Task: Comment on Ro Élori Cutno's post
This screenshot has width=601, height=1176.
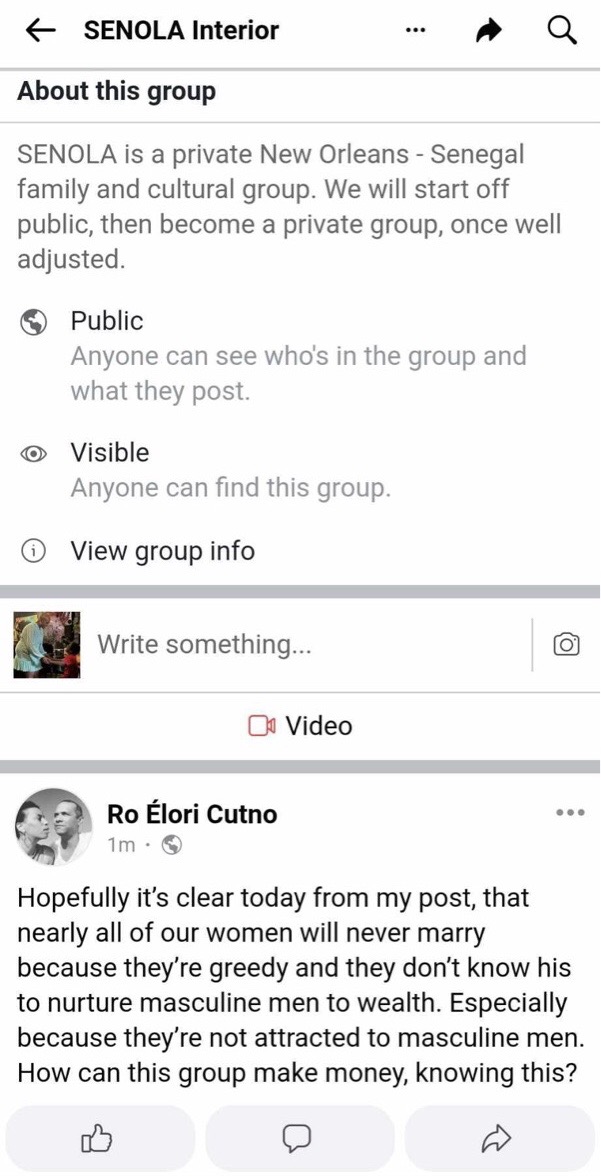Action: pos(298,1137)
